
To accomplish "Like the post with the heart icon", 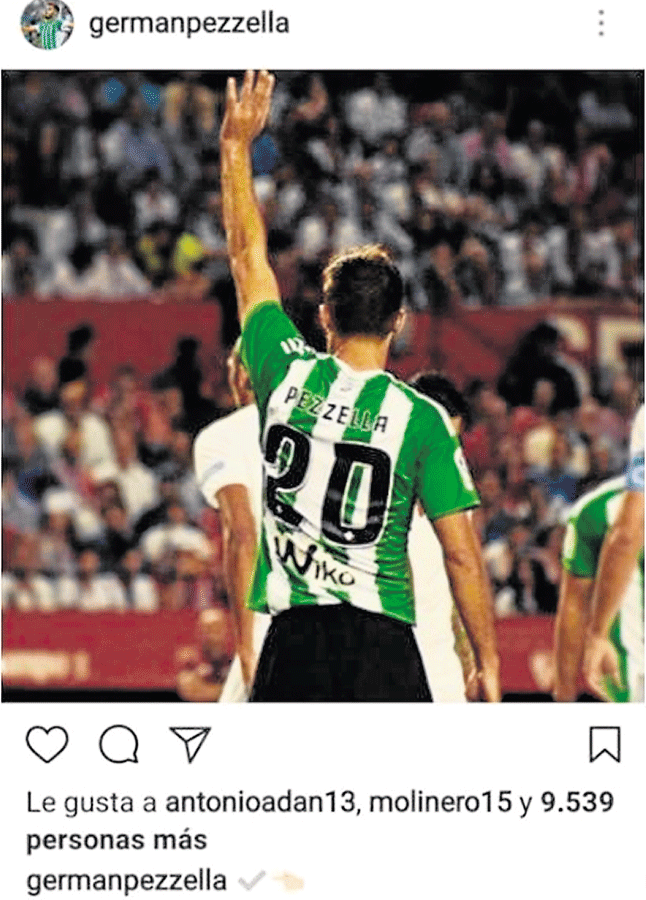I will pyautogui.click(x=46, y=744).
